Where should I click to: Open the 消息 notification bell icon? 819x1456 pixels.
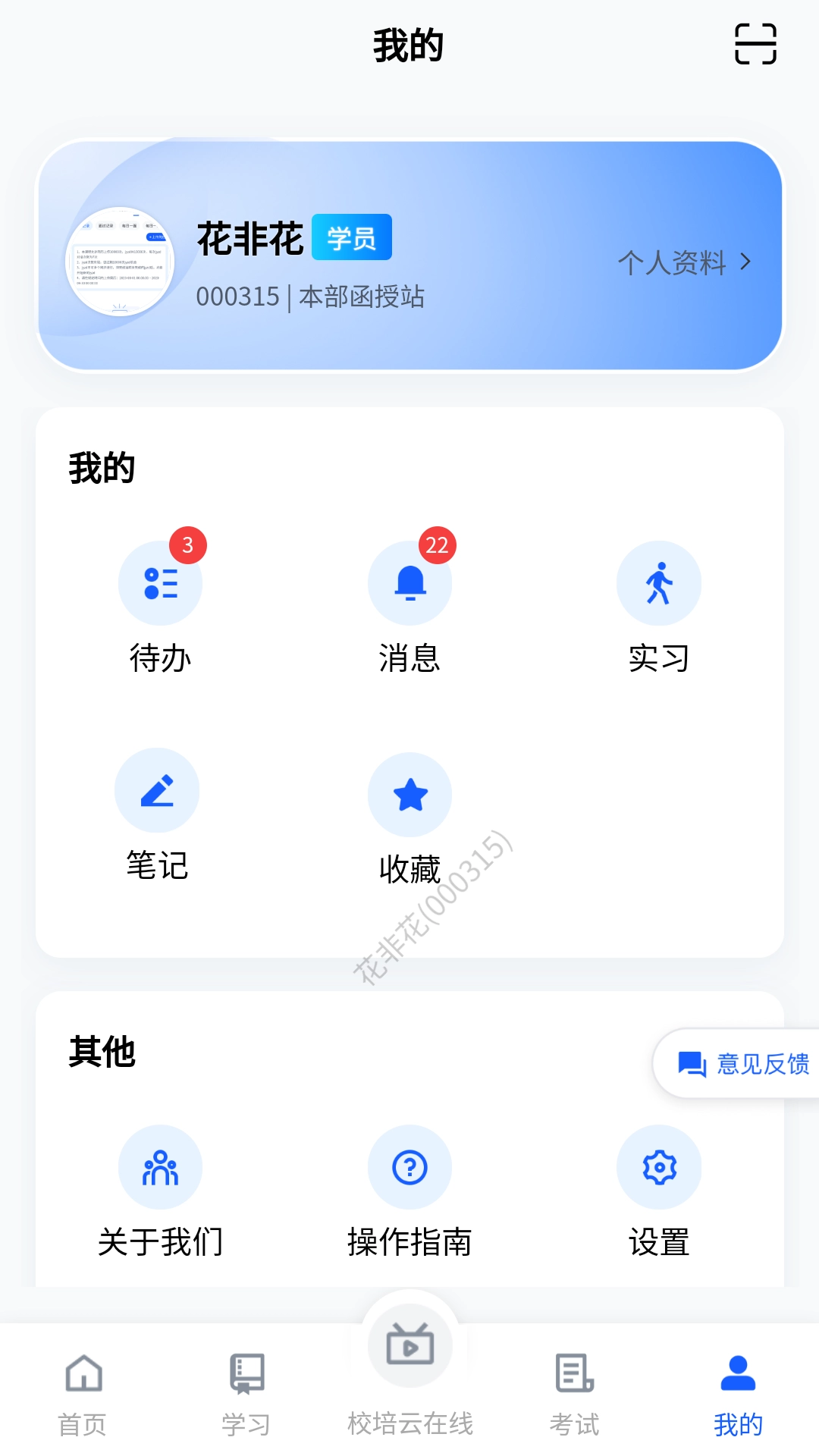click(409, 582)
